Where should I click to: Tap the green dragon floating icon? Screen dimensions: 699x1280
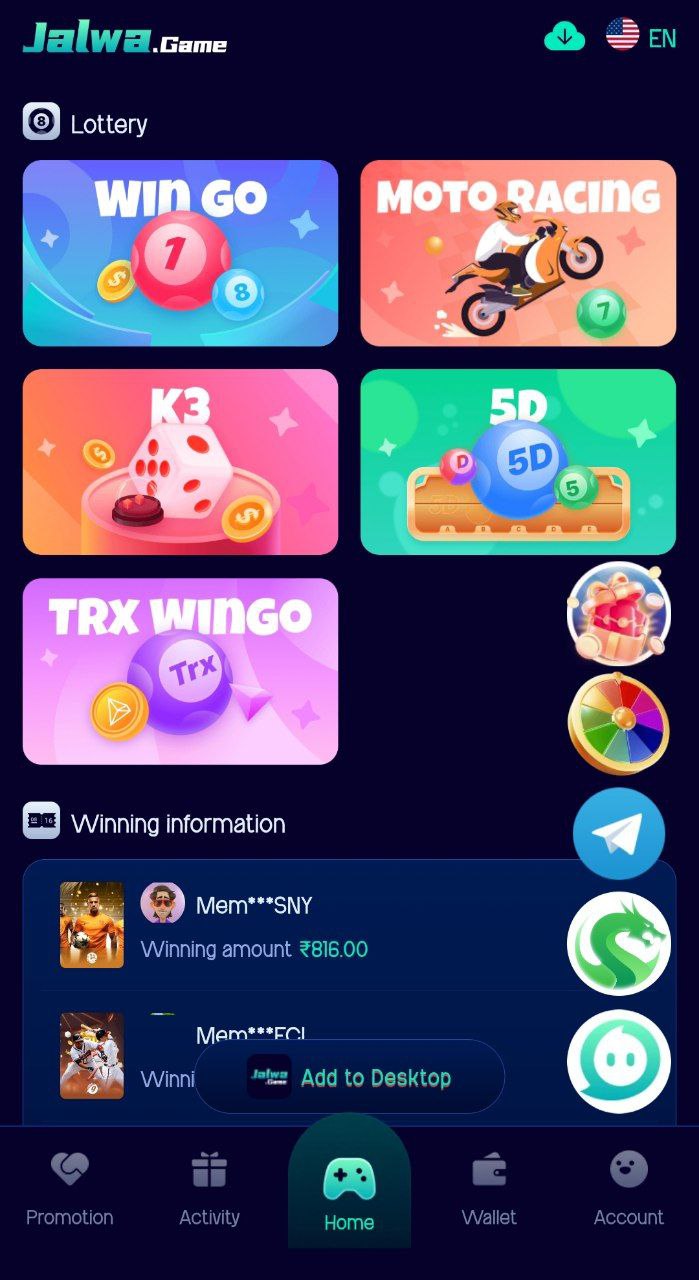tap(618, 943)
